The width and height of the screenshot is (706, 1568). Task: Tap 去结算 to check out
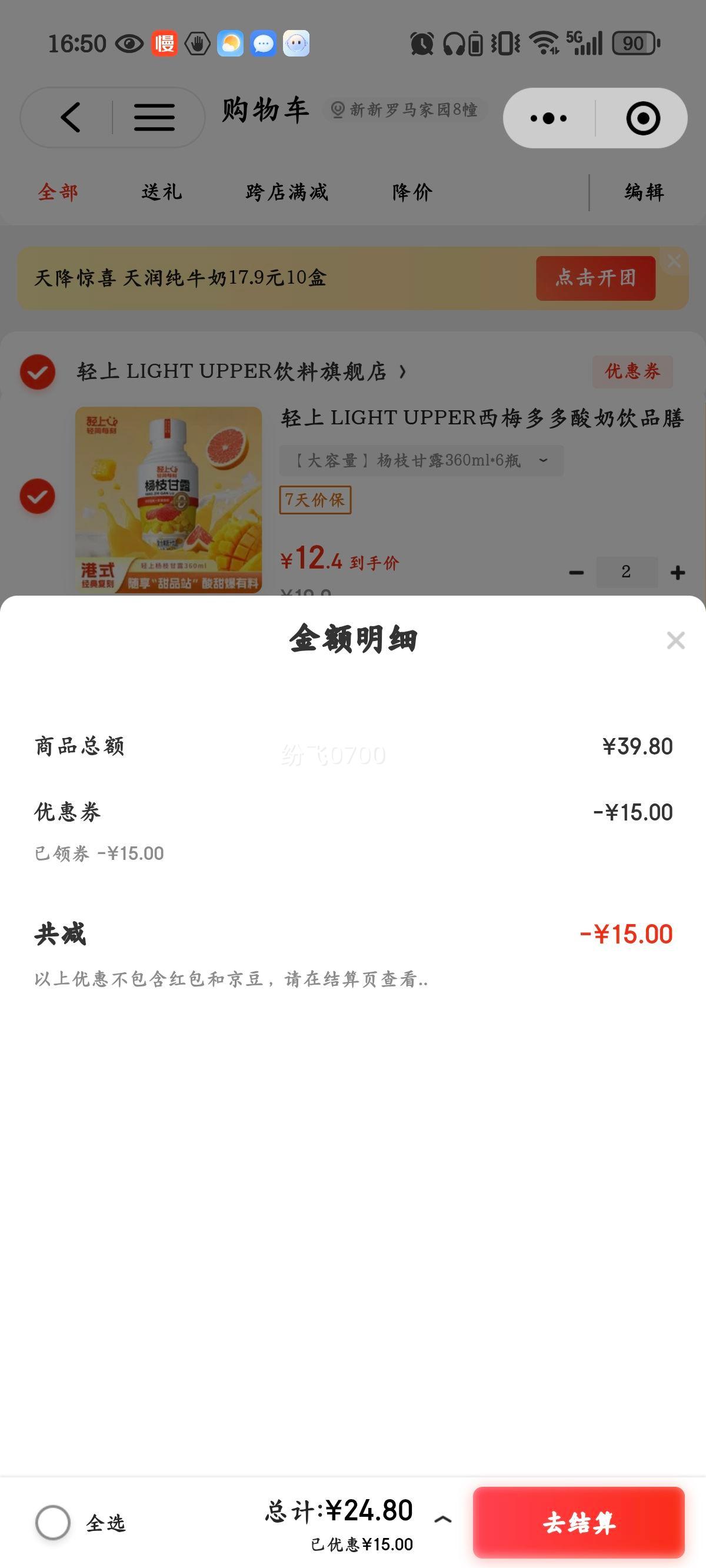[579, 1522]
